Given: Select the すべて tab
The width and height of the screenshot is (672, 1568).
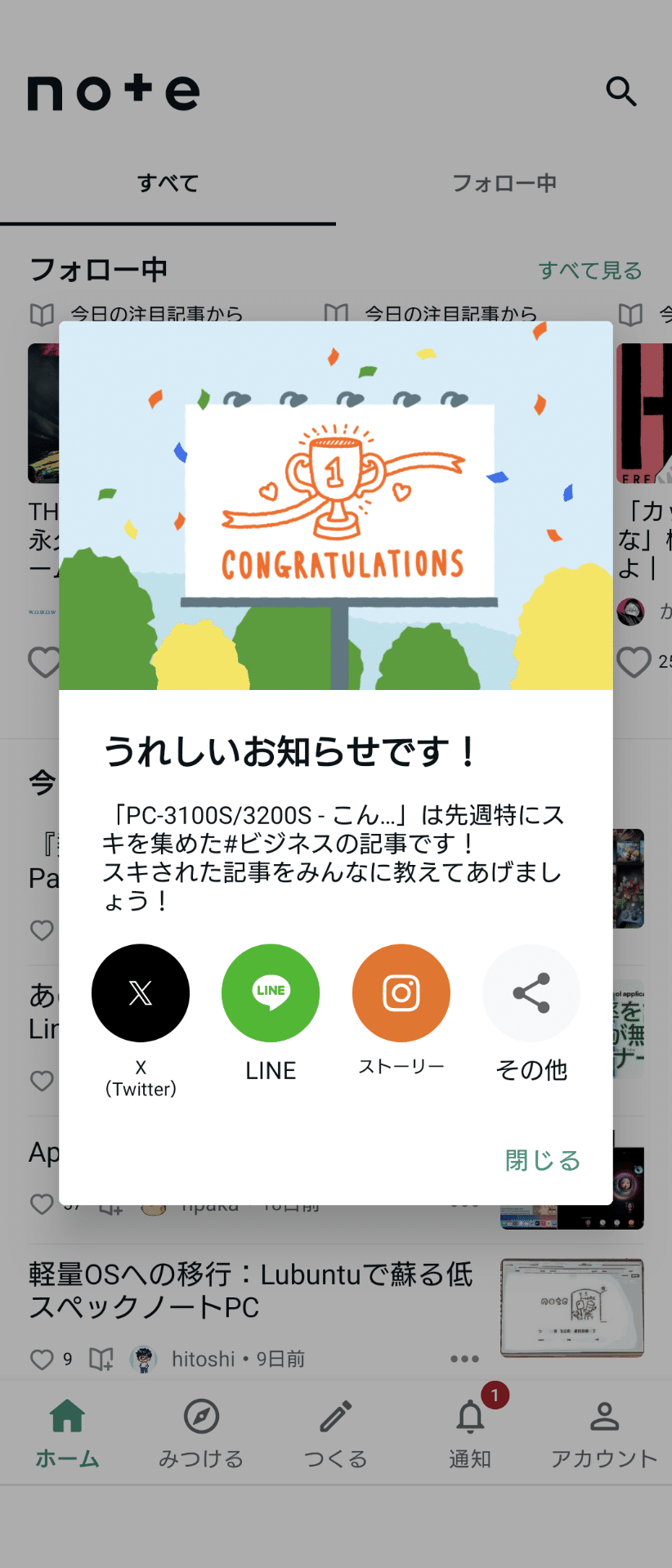Looking at the screenshot, I should tap(168, 183).
